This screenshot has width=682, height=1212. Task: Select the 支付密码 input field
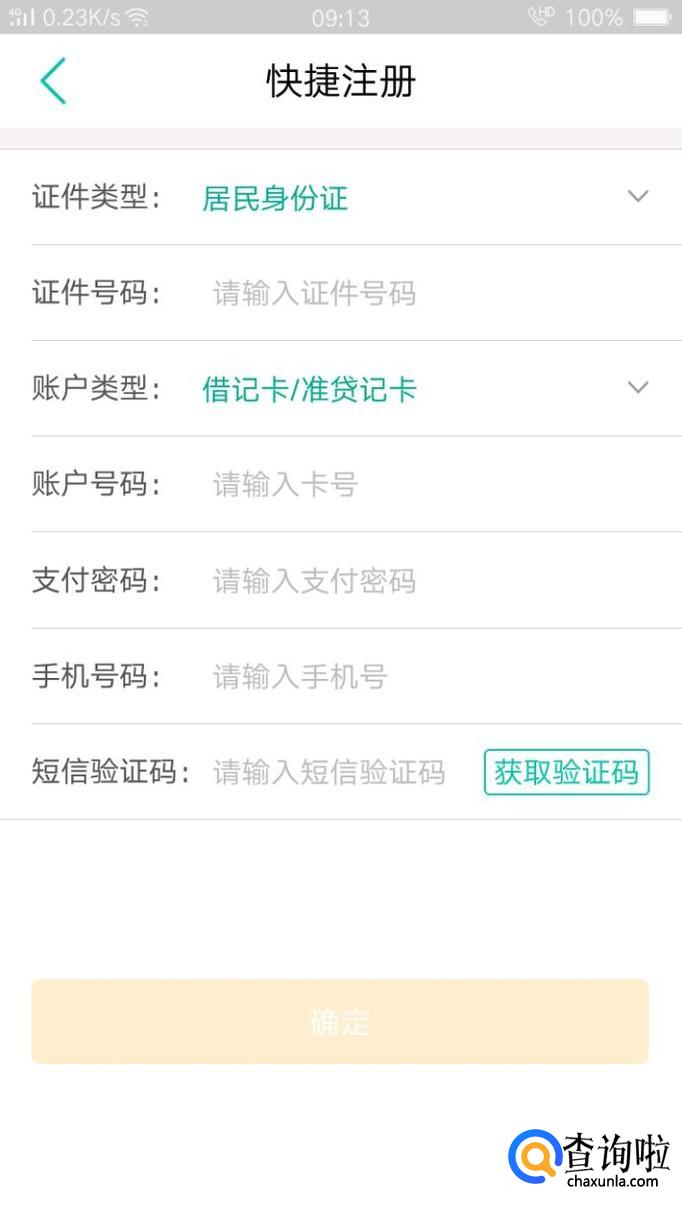point(400,581)
